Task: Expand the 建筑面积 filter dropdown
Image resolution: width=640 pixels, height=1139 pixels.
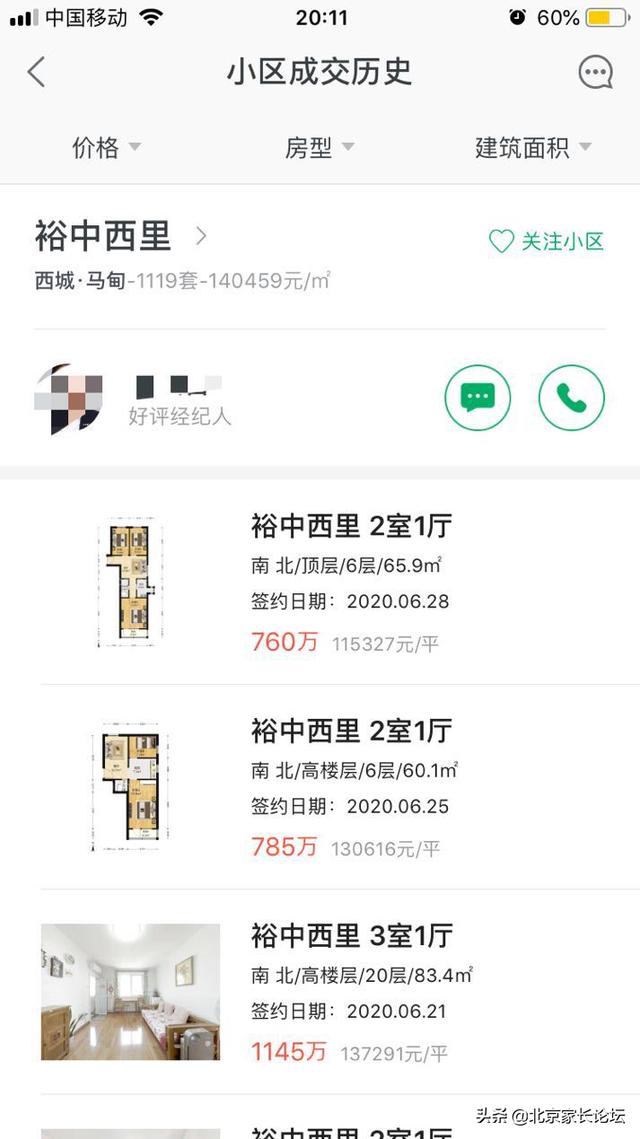Action: [532, 148]
